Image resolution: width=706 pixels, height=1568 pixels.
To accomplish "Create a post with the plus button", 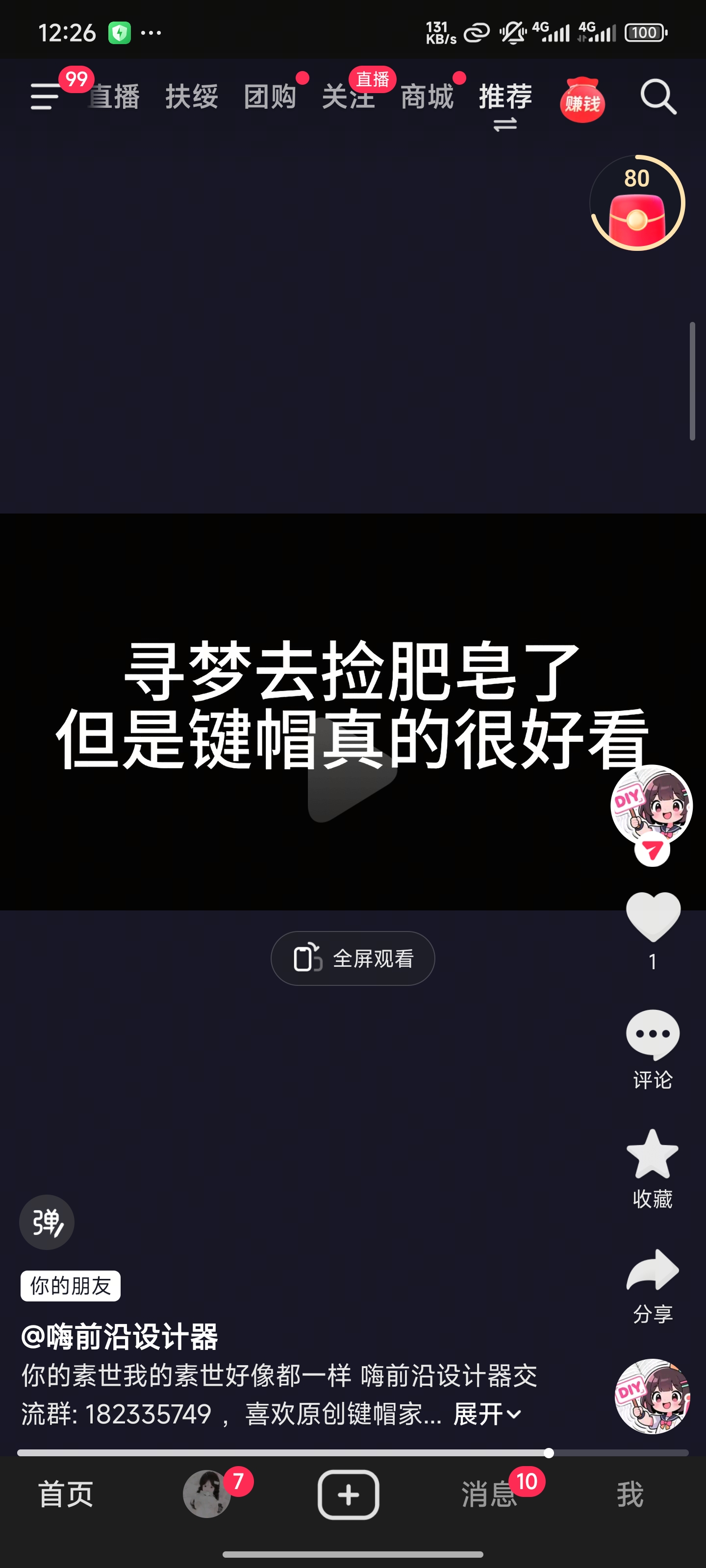I will 349,1494.
